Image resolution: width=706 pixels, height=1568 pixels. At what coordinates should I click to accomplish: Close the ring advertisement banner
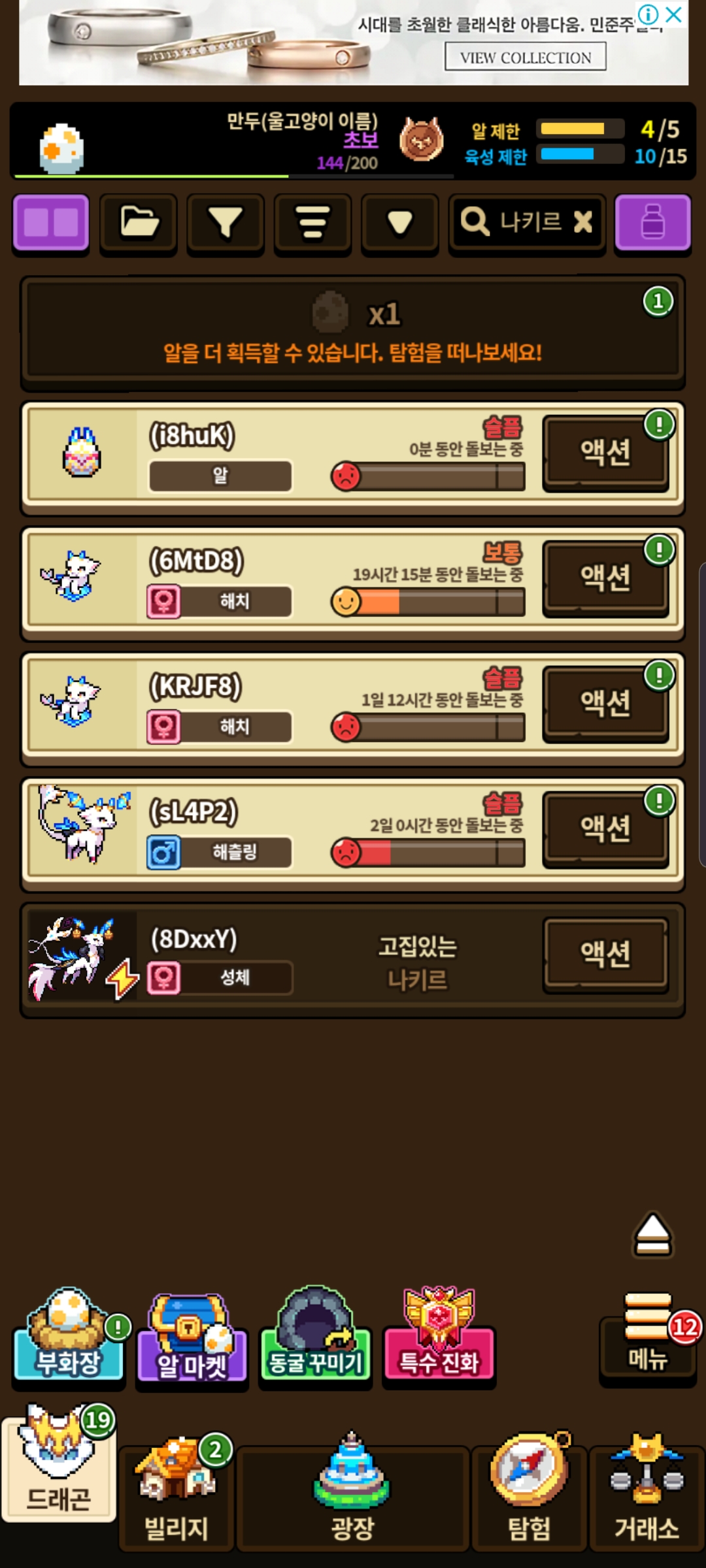[674, 14]
